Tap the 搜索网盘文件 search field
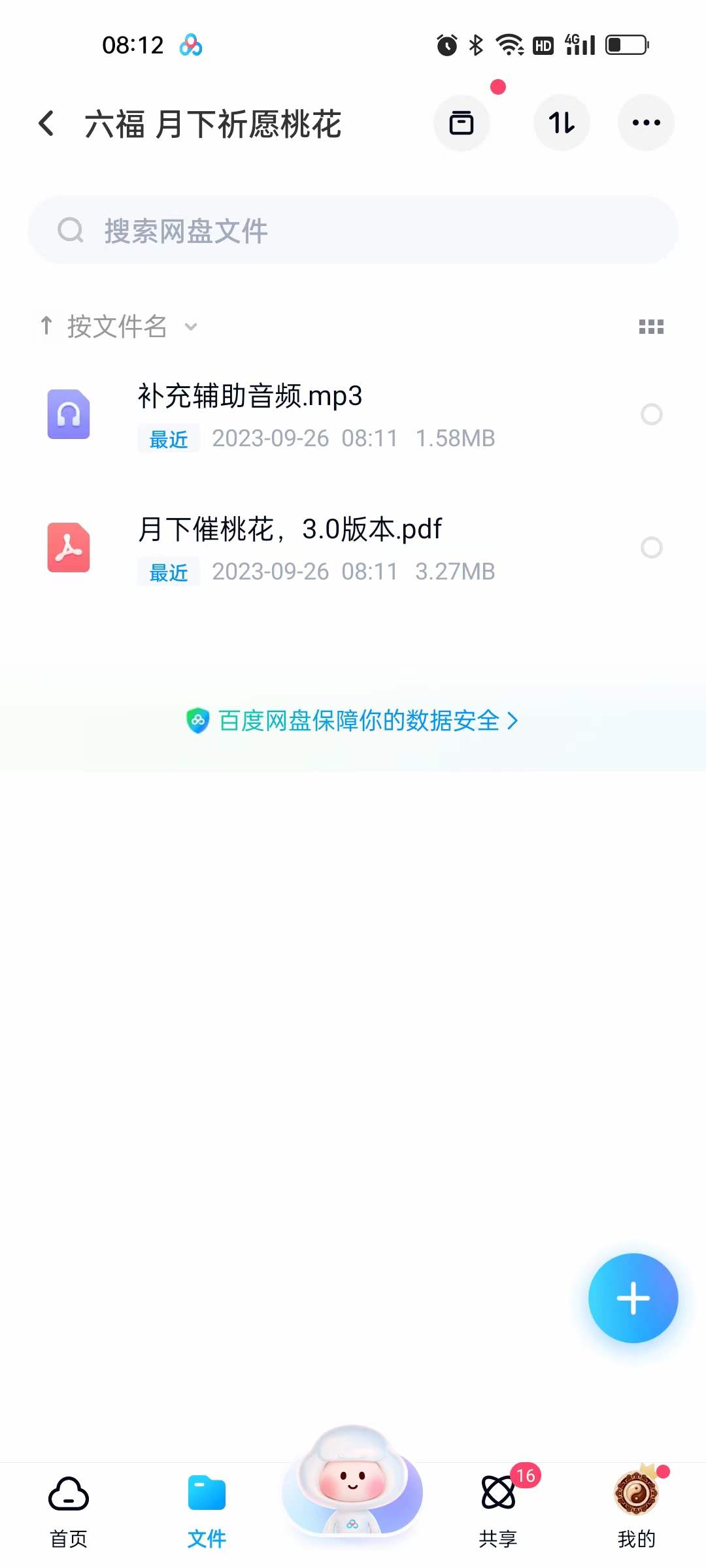Screen dimensions: 706x1568 353,230
